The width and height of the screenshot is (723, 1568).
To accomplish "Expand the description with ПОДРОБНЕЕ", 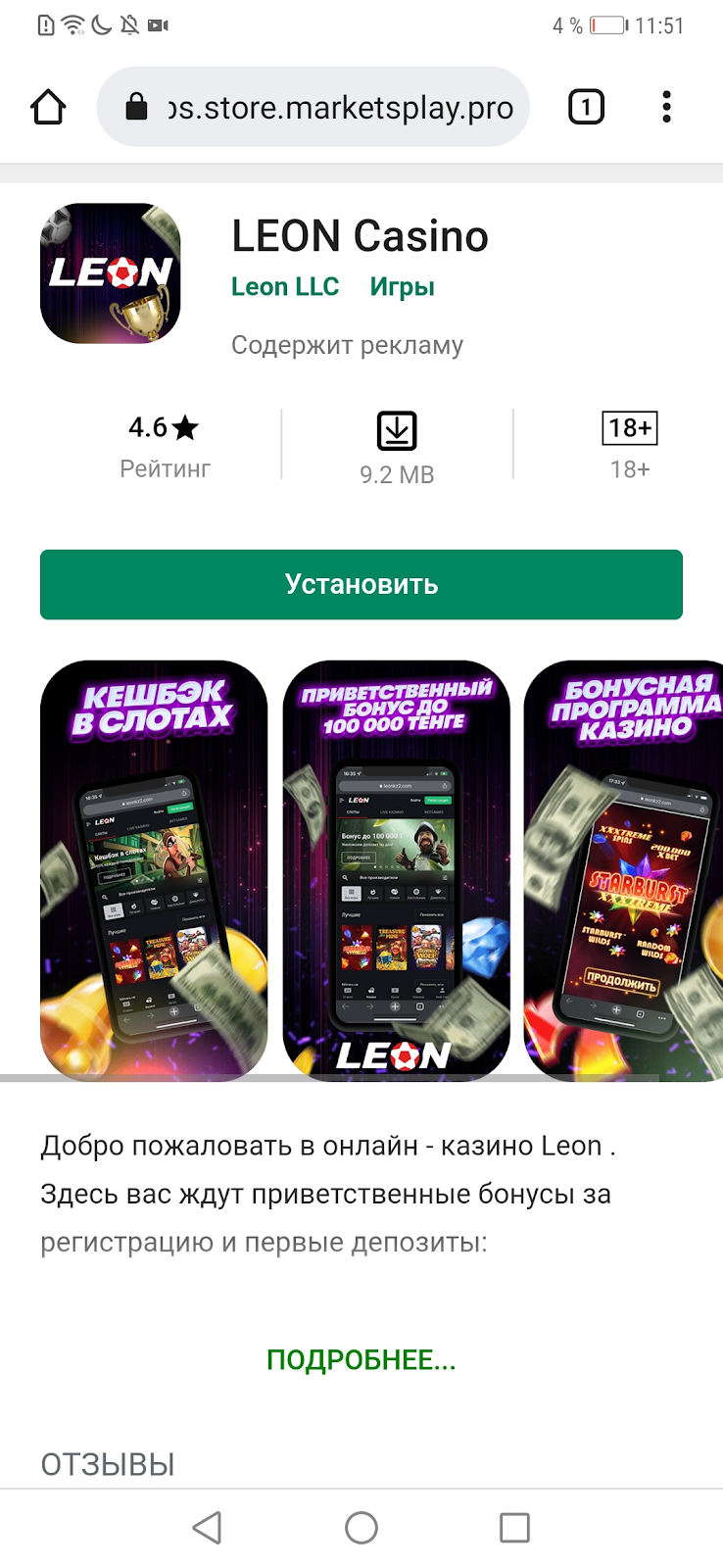I will click(x=361, y=1360).
